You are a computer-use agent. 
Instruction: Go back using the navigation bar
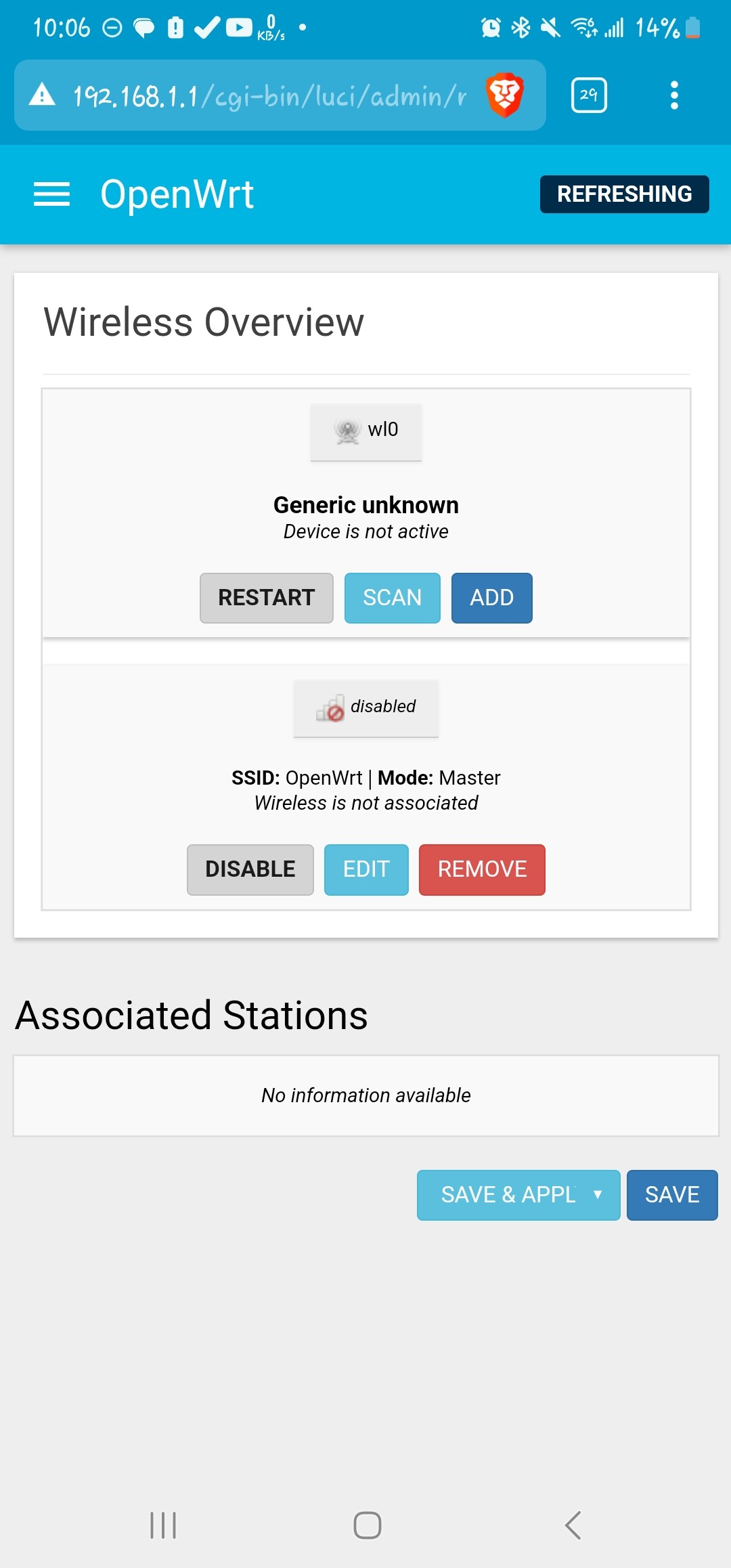[573, 1525]
